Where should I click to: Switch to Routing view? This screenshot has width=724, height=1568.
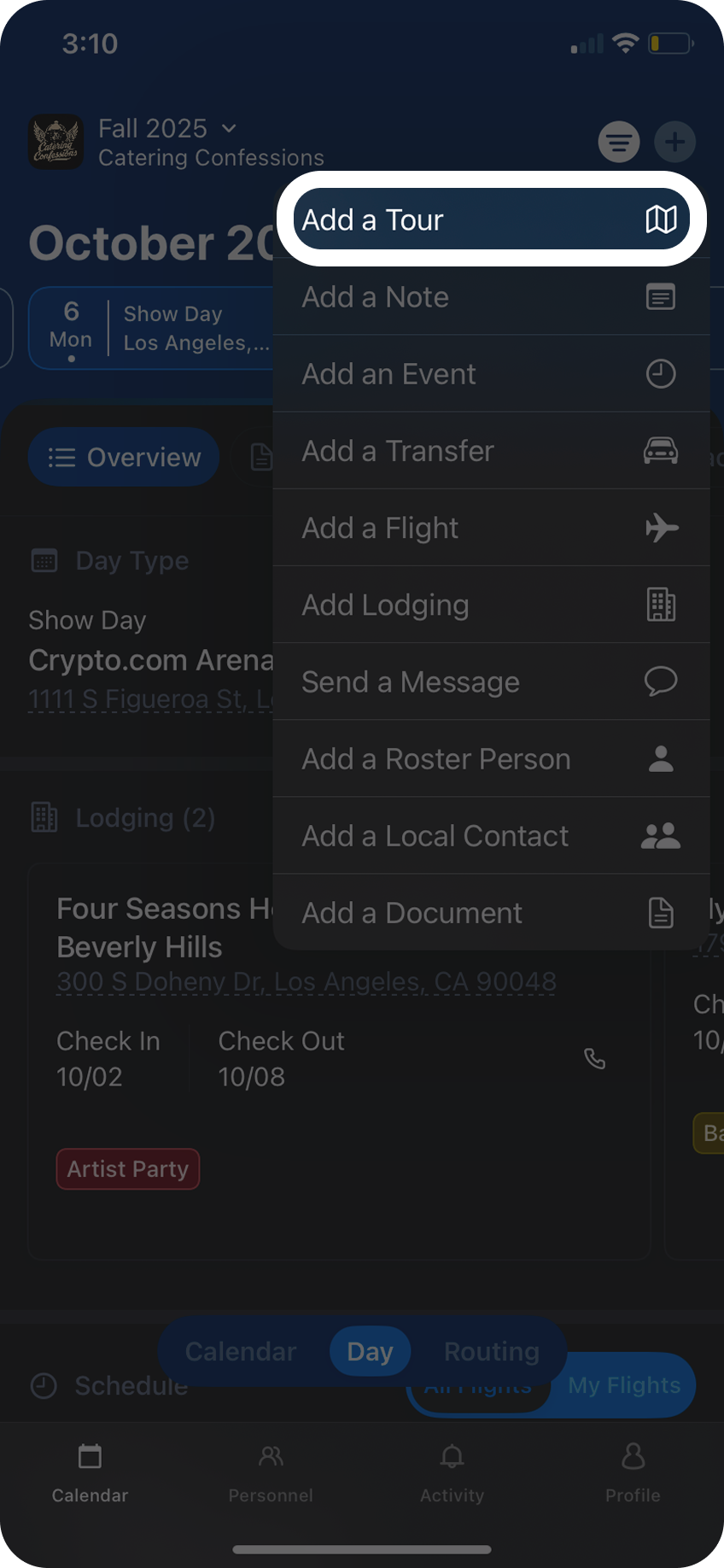(492, 1351)
